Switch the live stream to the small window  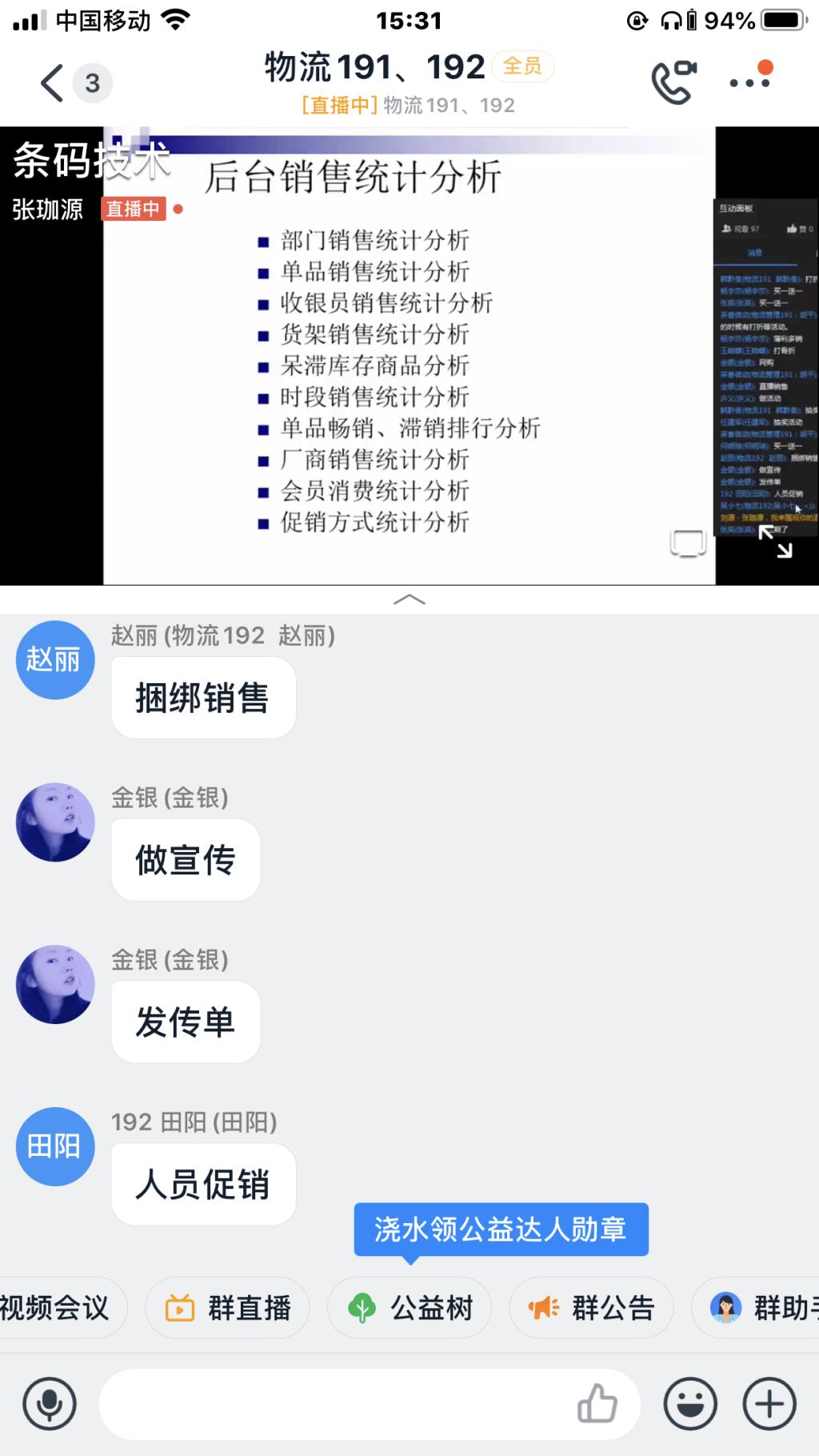coord(688,543)
